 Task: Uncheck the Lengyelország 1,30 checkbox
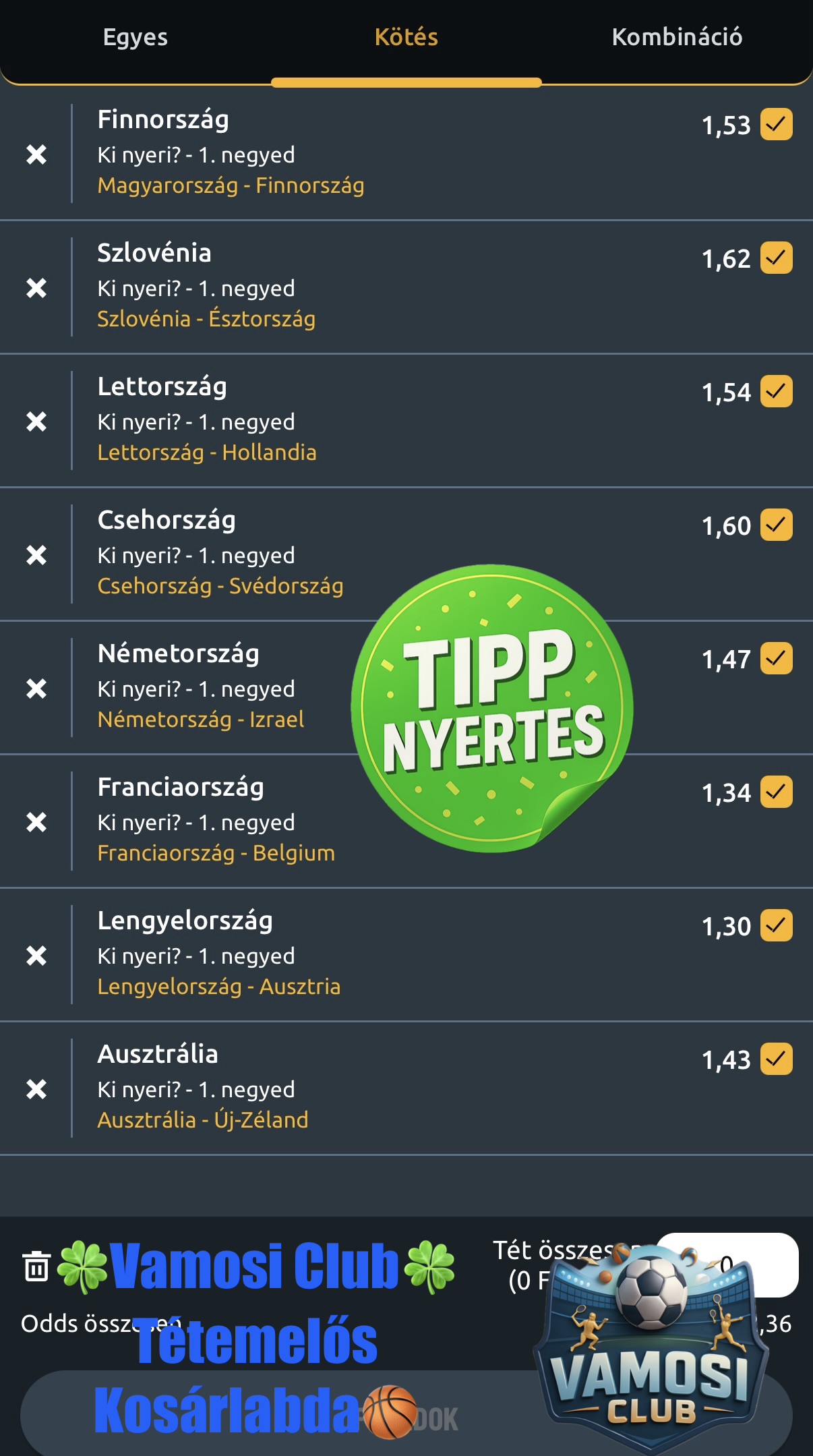pyautogui.click(x=776, y=926)
